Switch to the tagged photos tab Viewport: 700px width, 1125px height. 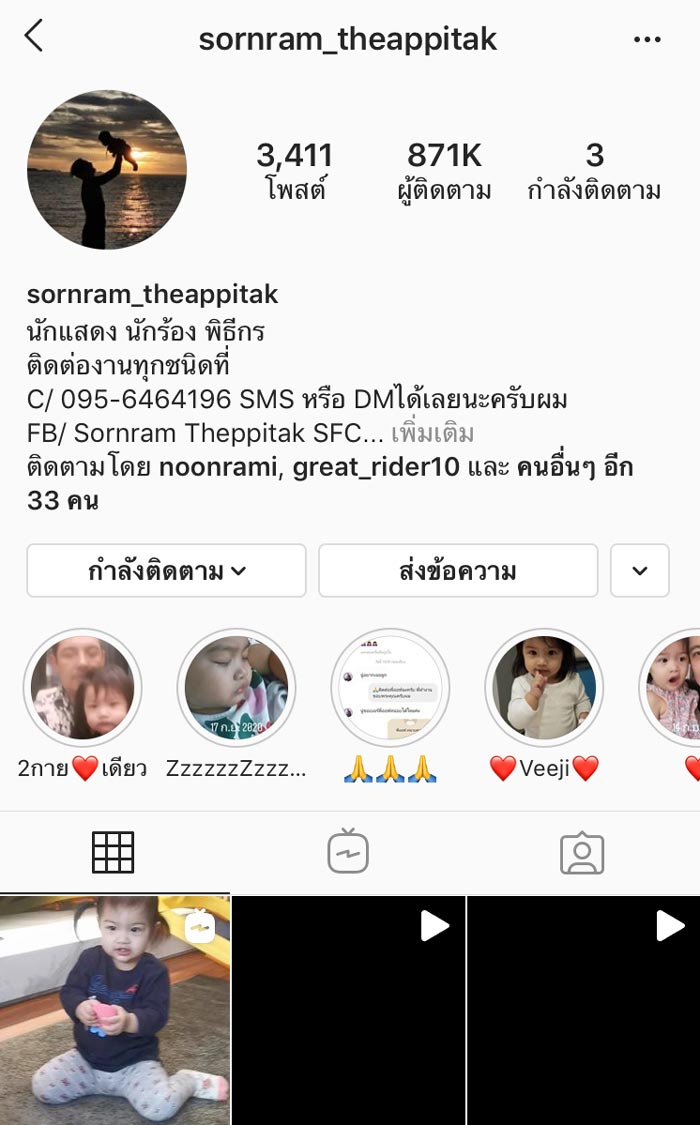coord(582,853)
